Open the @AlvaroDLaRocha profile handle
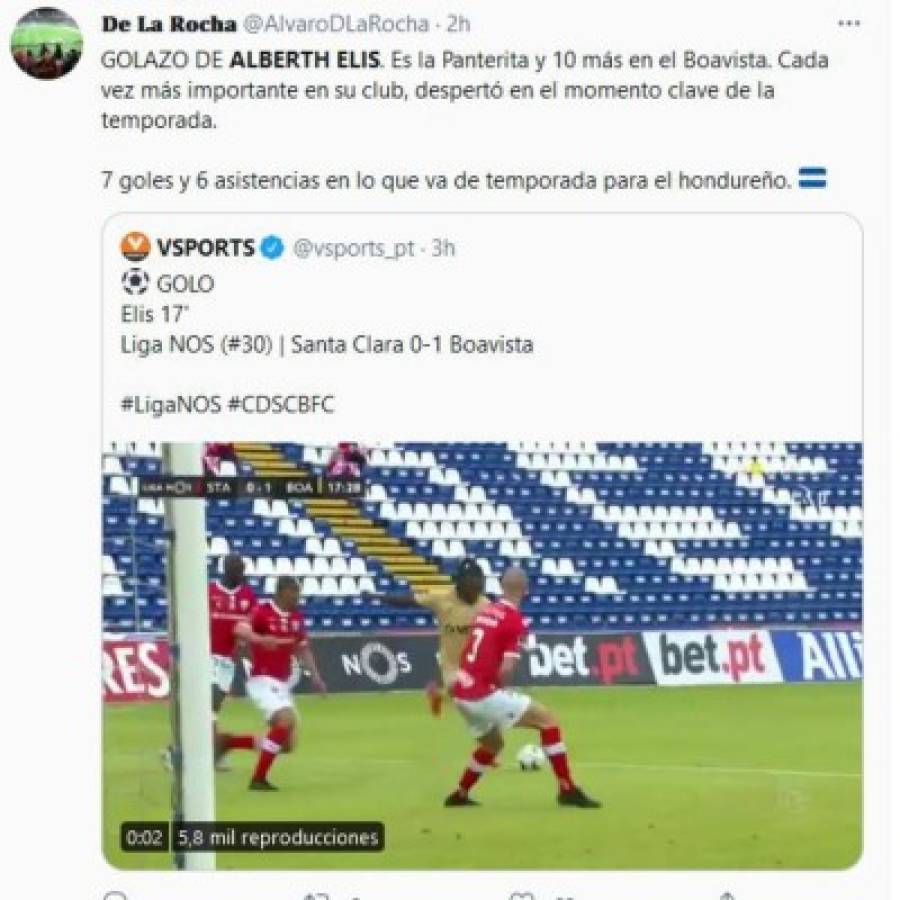 pyautogui.click(x=349, y=23)
